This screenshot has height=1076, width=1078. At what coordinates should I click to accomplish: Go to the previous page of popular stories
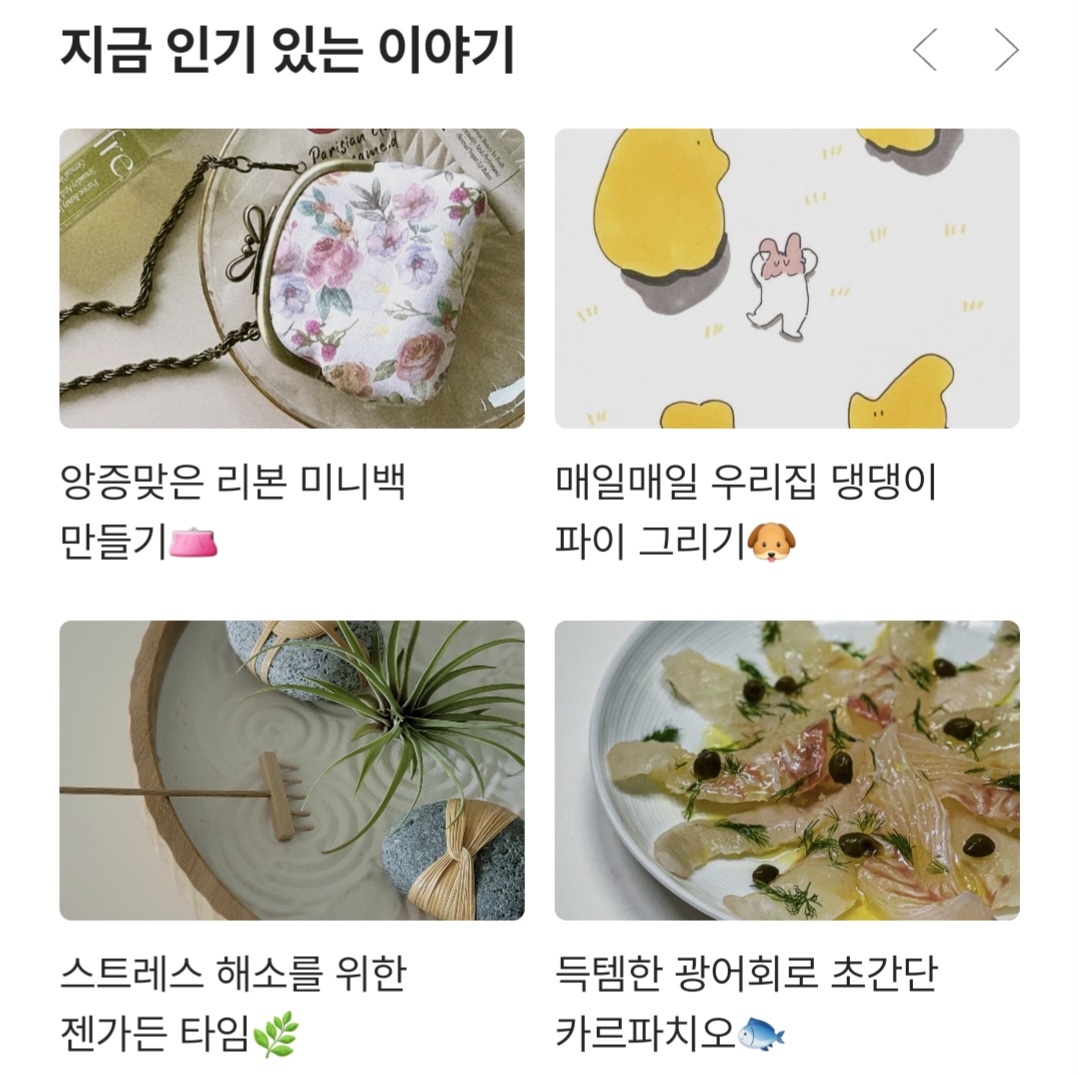925,50
